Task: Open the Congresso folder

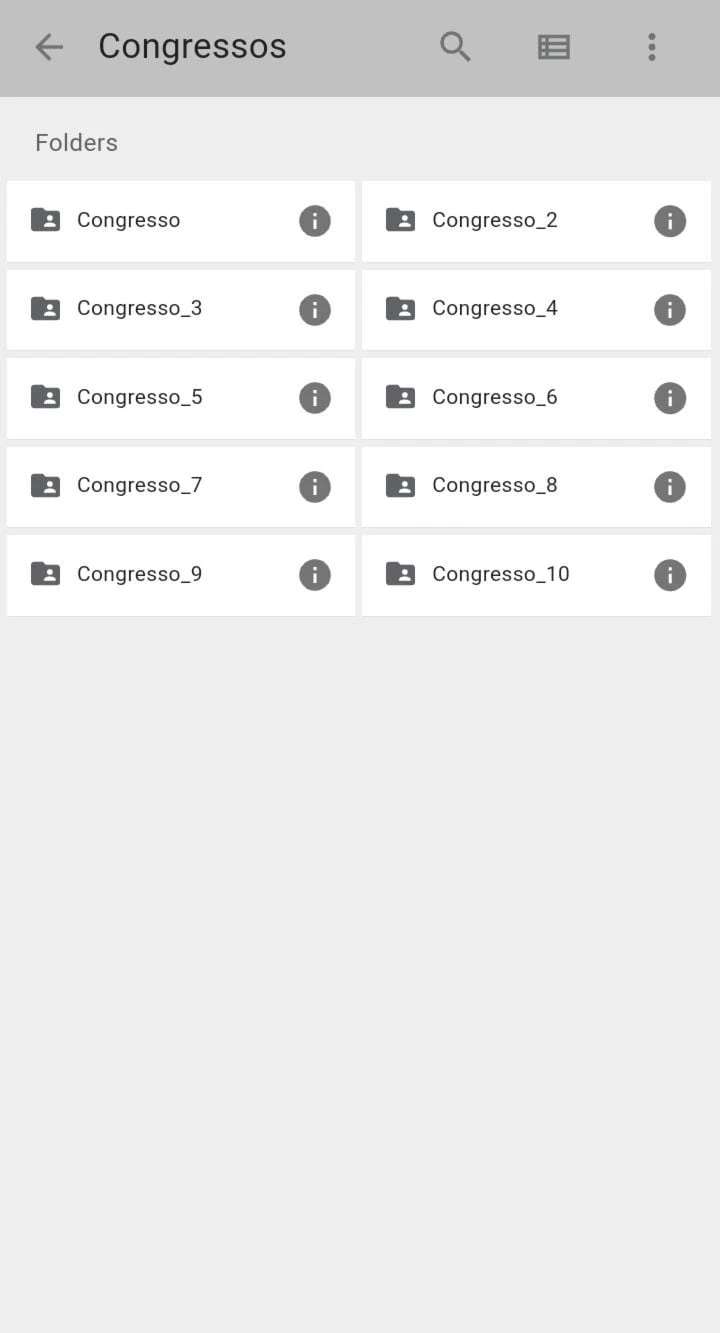Action: [x=181, y=221]
